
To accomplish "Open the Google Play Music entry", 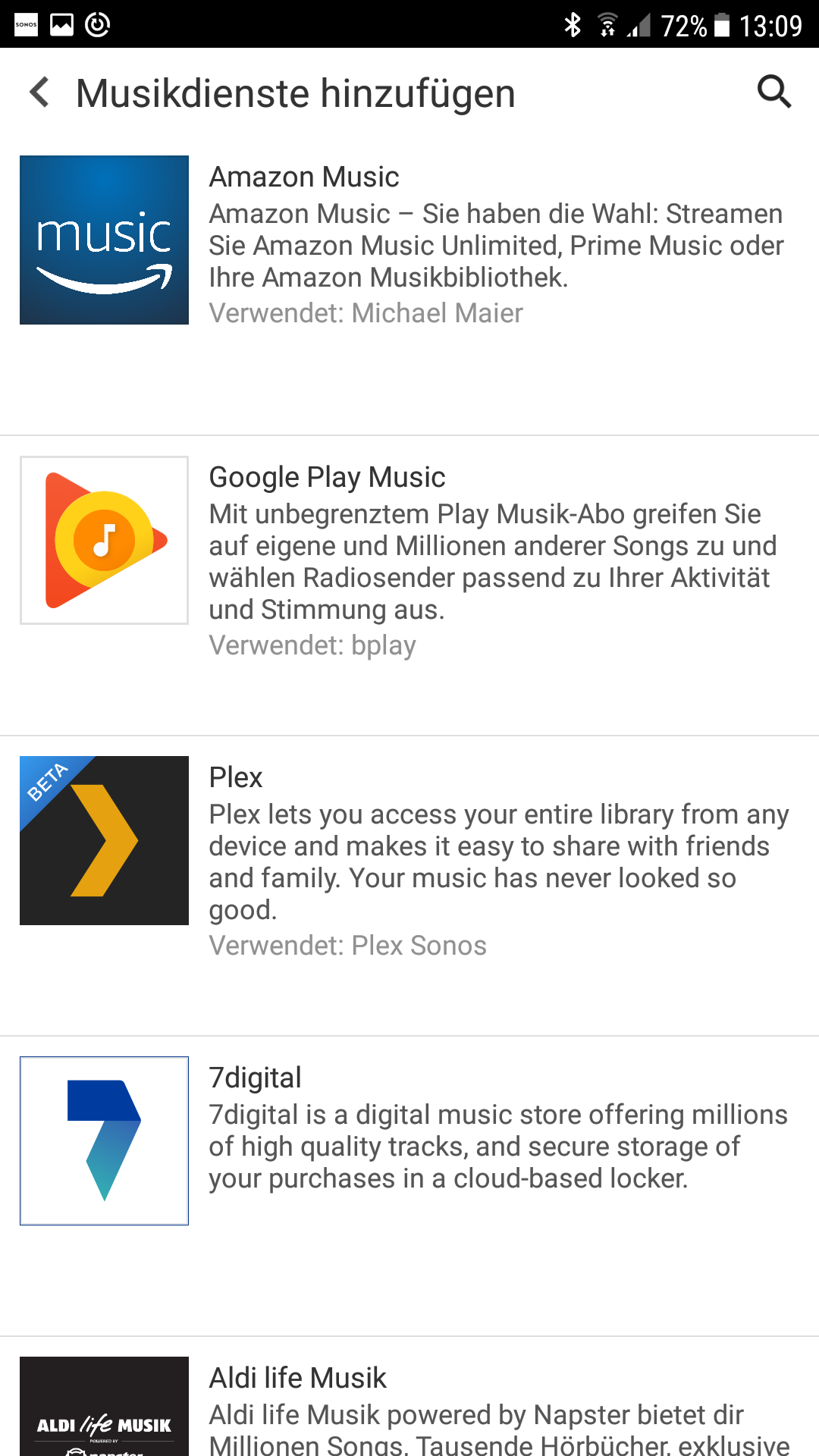I will [409, 561].
